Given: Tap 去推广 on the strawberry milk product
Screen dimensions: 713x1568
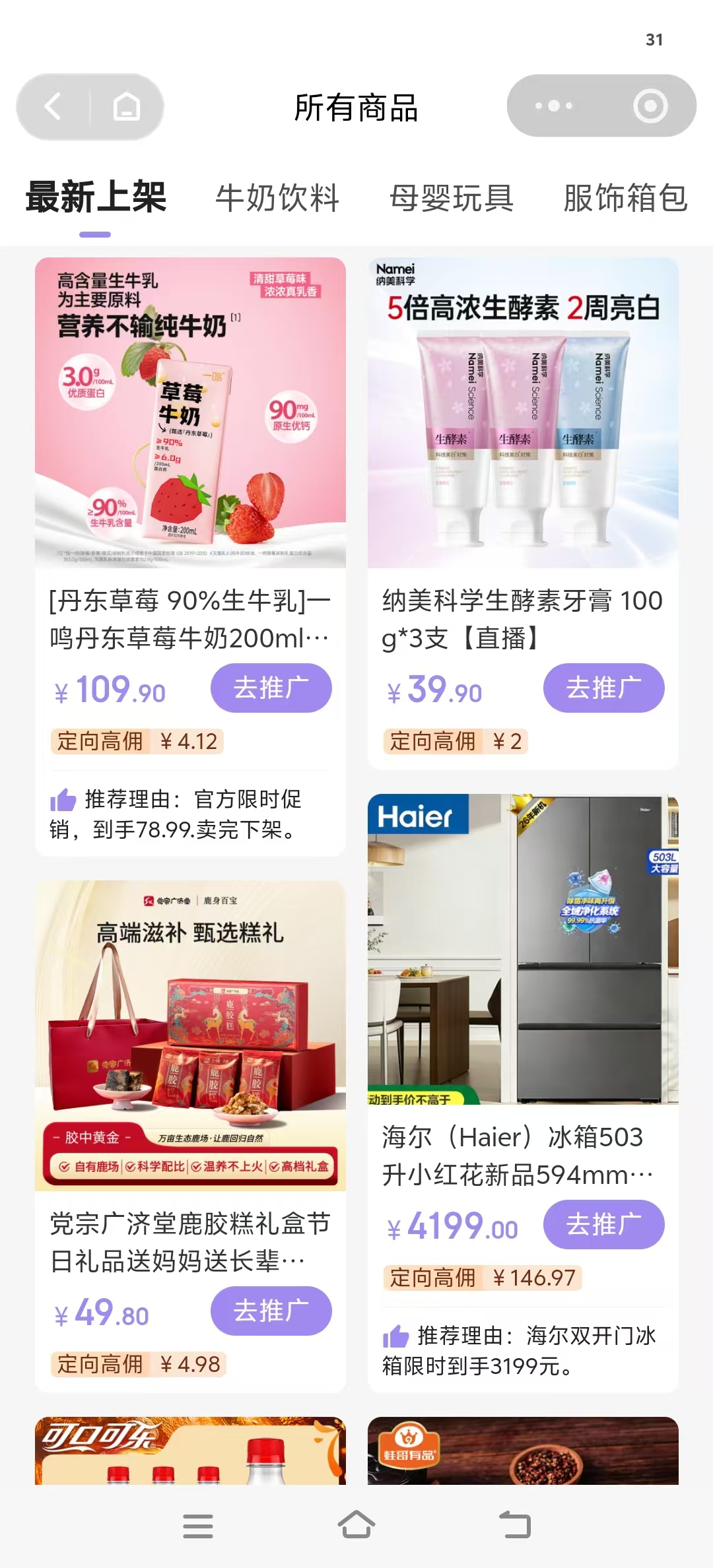Looking at the screenshot, I should pos(271,688).
